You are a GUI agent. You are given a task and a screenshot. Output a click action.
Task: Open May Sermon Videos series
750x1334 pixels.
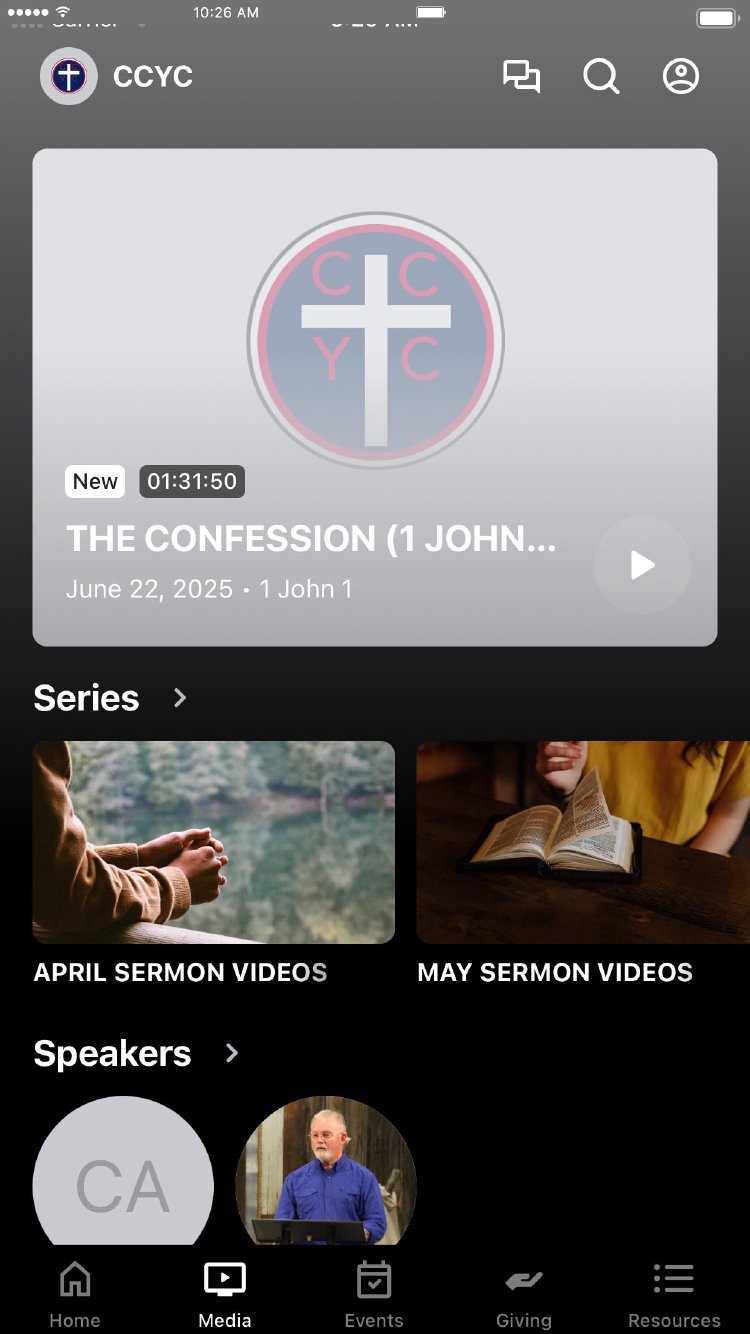(583, 842)
